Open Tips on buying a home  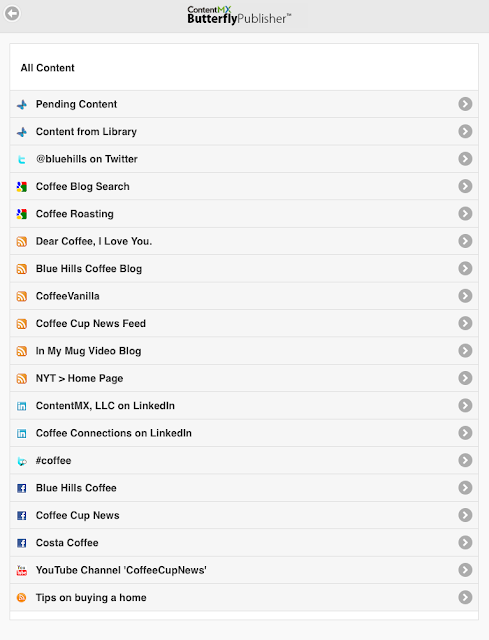tap(244, 598)
